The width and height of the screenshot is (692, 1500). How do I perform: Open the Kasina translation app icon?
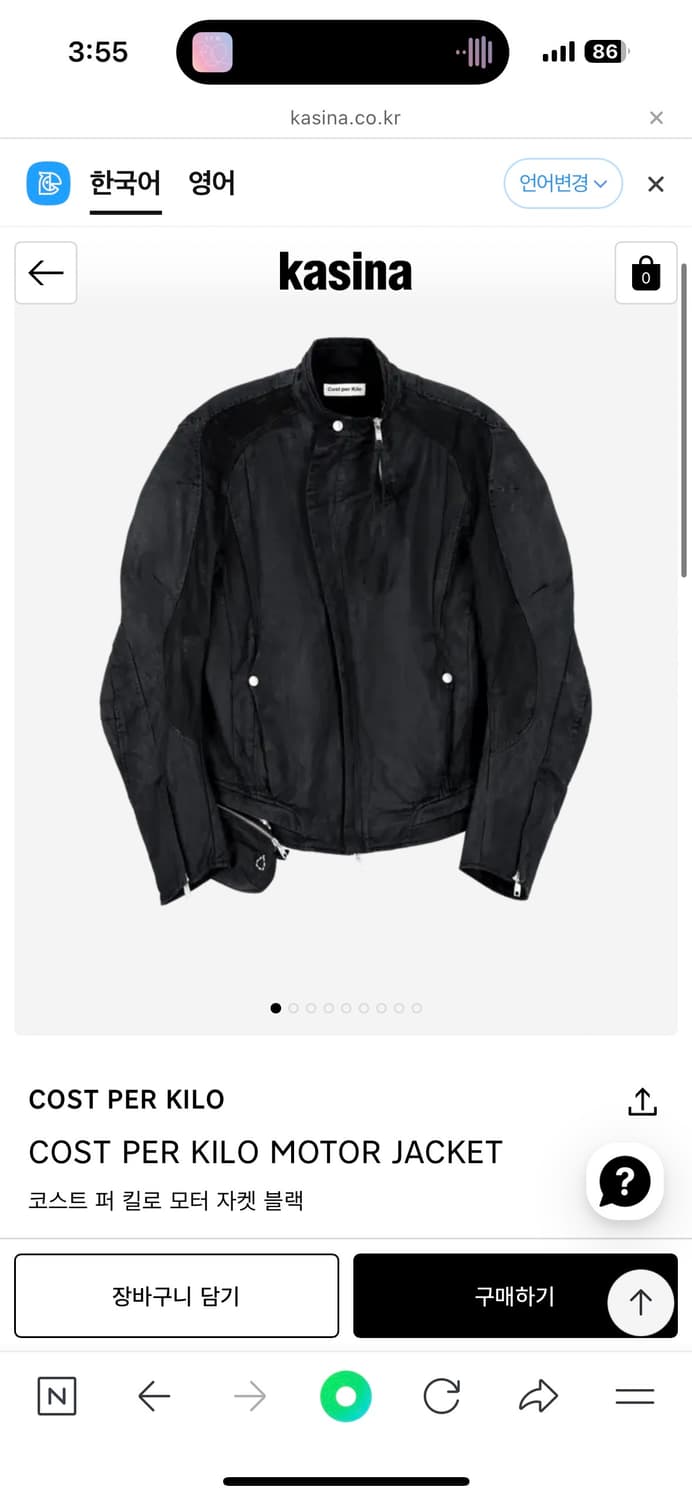click(48, 184)
